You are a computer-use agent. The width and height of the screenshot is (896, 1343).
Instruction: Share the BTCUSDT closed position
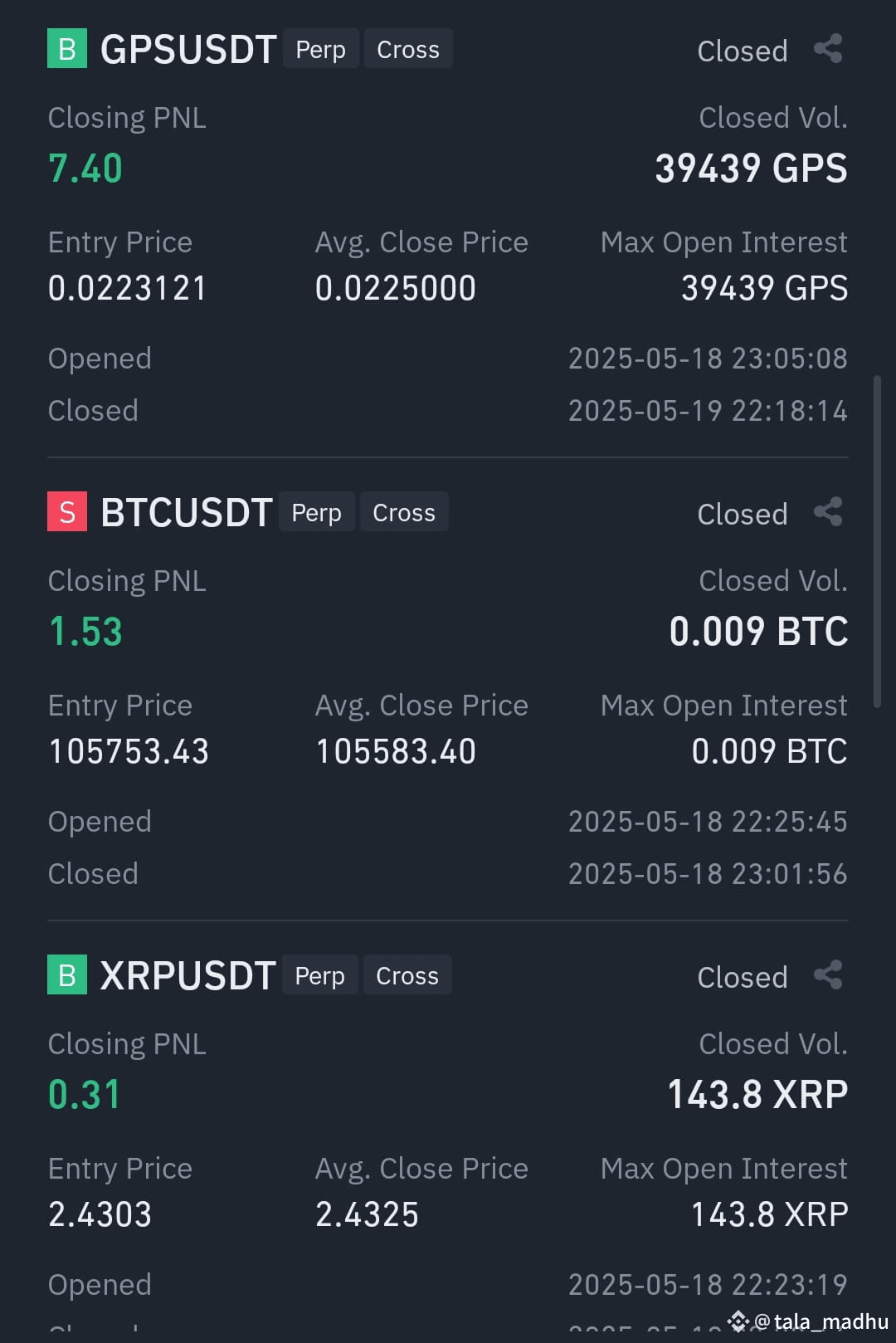[x=829, y=512]
